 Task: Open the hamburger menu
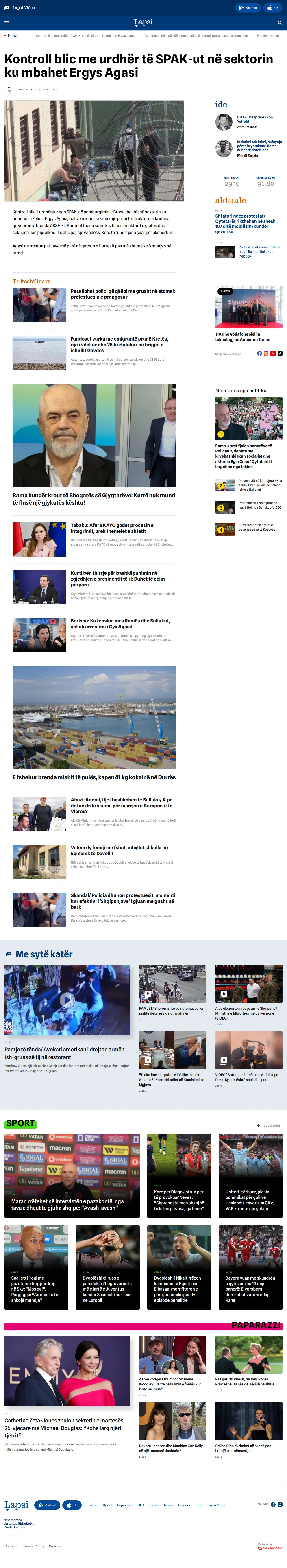(7, 22)
